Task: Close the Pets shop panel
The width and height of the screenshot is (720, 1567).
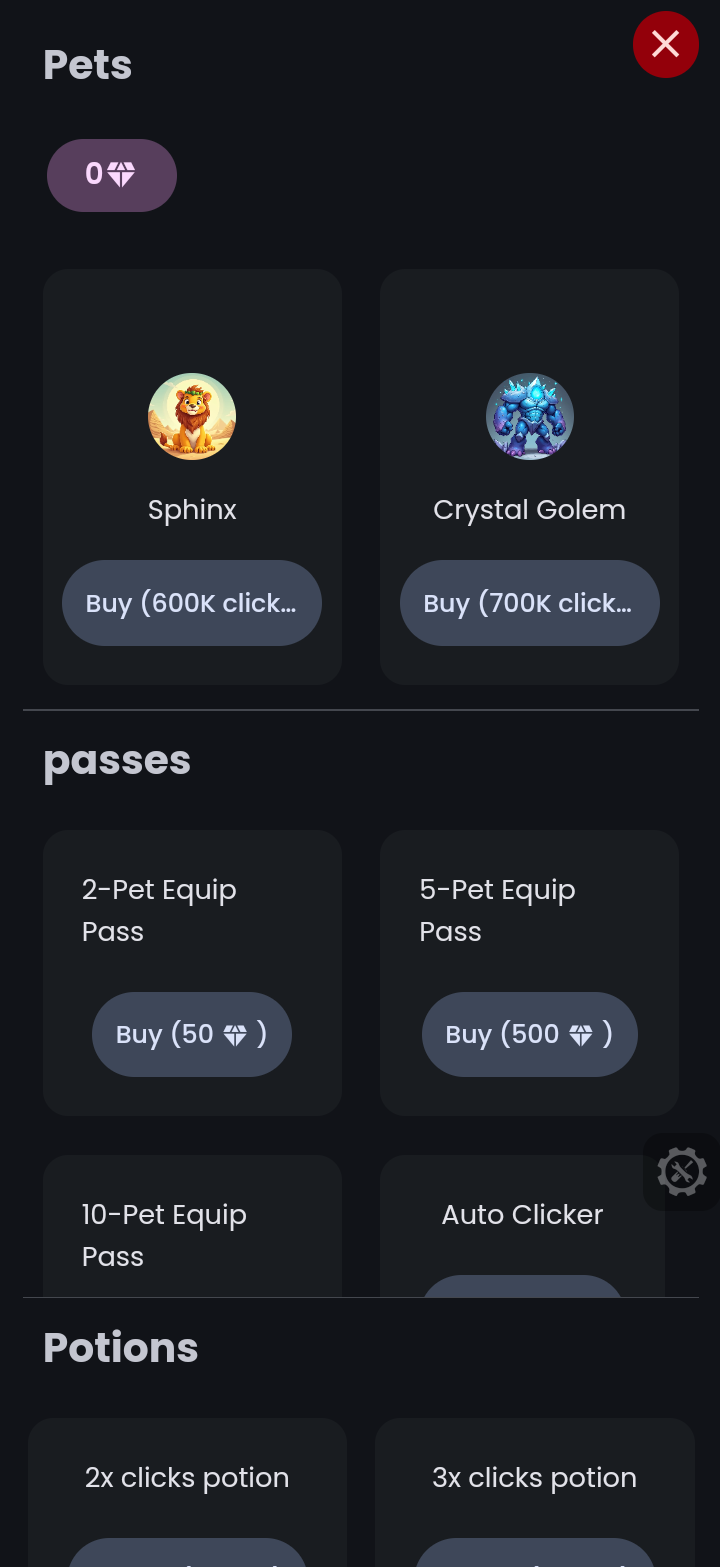Action: pos(665,44)
